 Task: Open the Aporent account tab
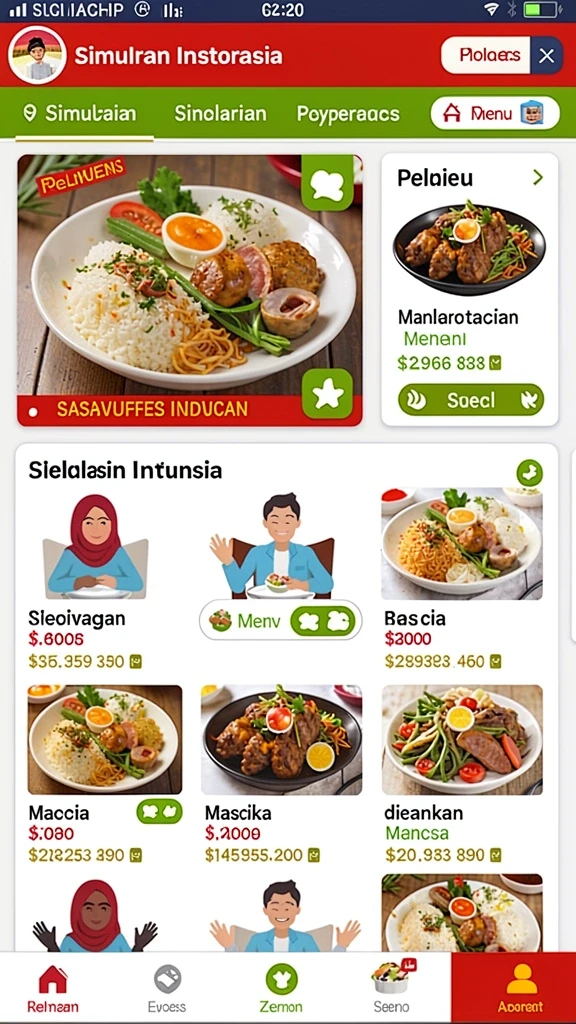coord(520,987)
